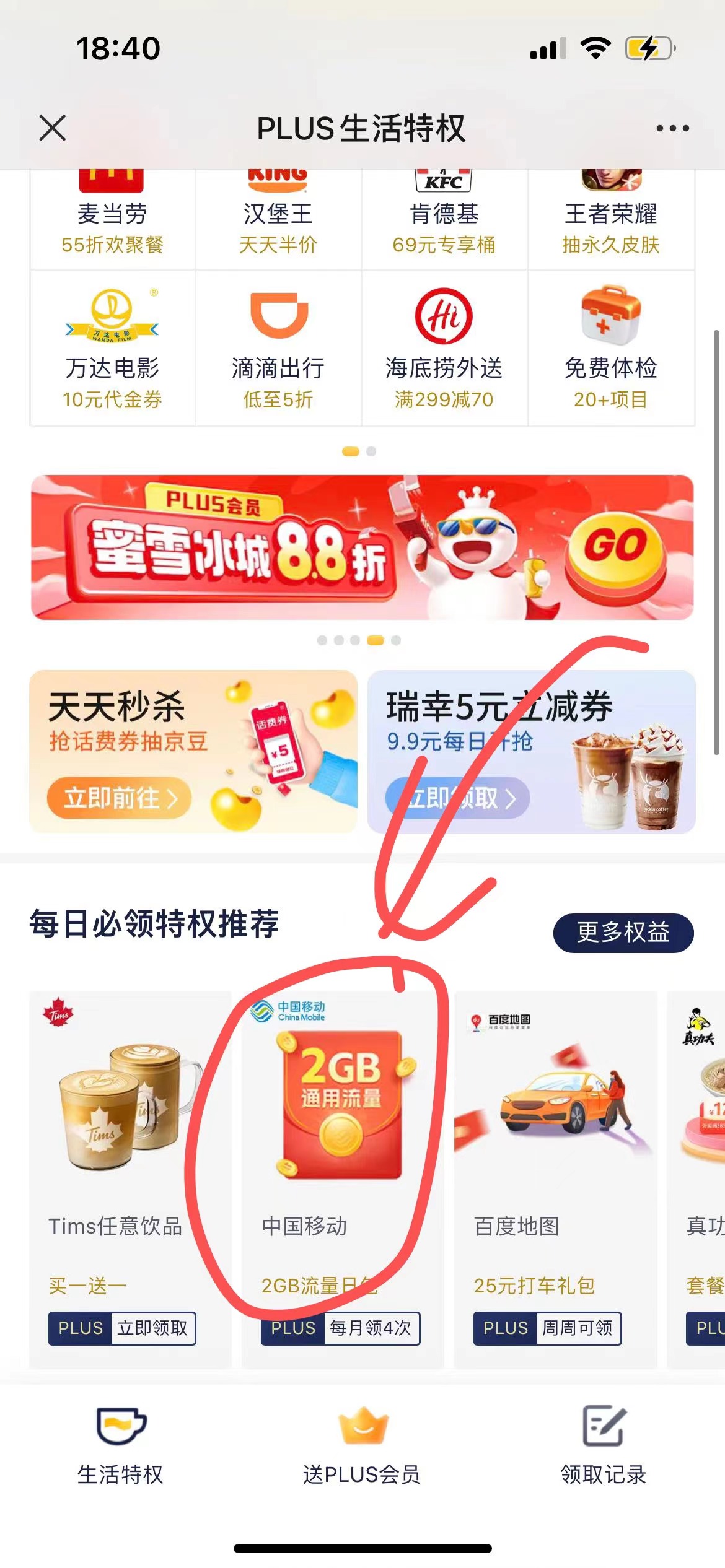Open the 免费体检 20+项目 benefit
Image resolution: width=725 pixels, height=1568 pixels.
610,349
